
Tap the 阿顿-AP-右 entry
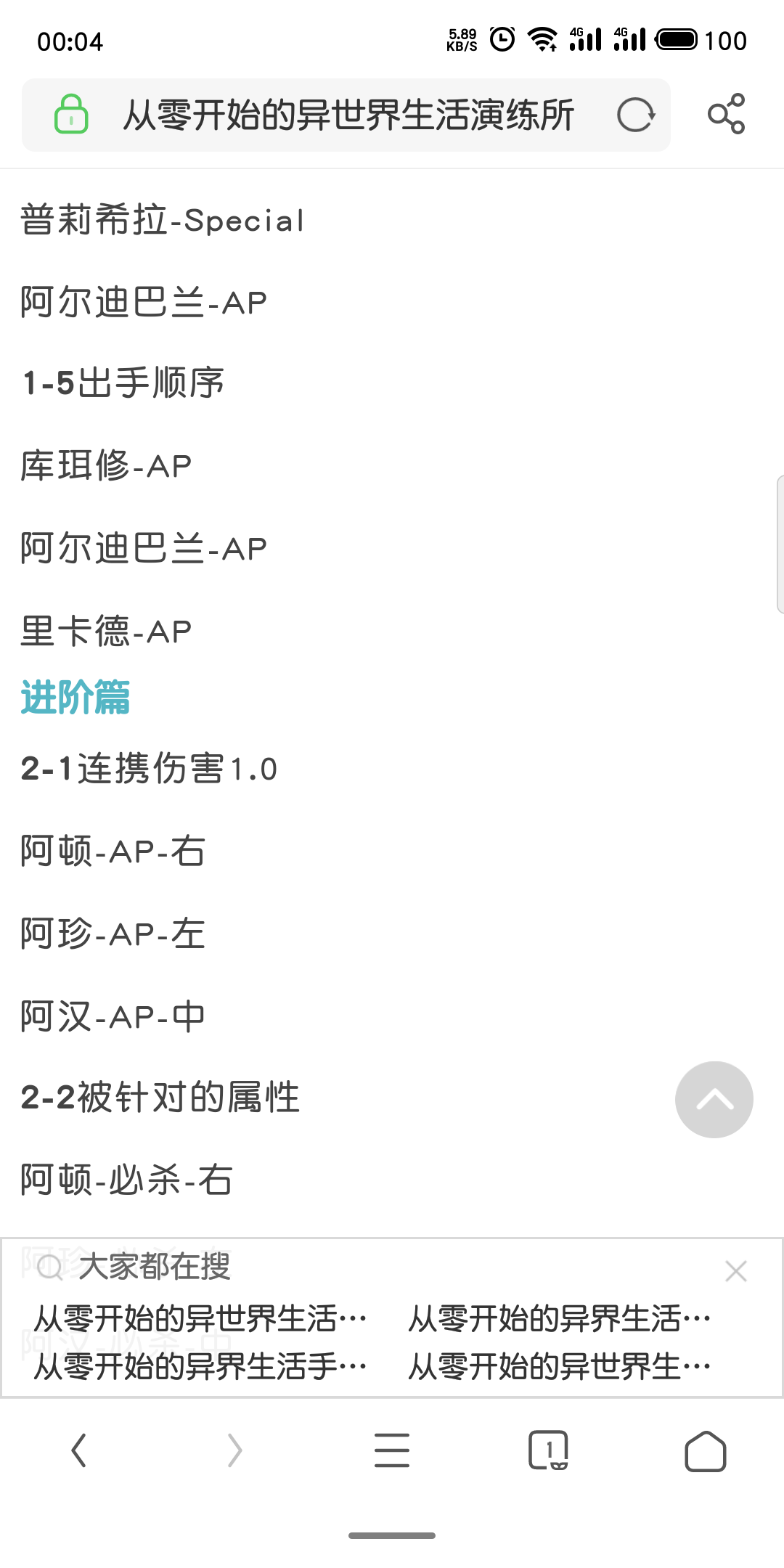click(x=113, y=852)
